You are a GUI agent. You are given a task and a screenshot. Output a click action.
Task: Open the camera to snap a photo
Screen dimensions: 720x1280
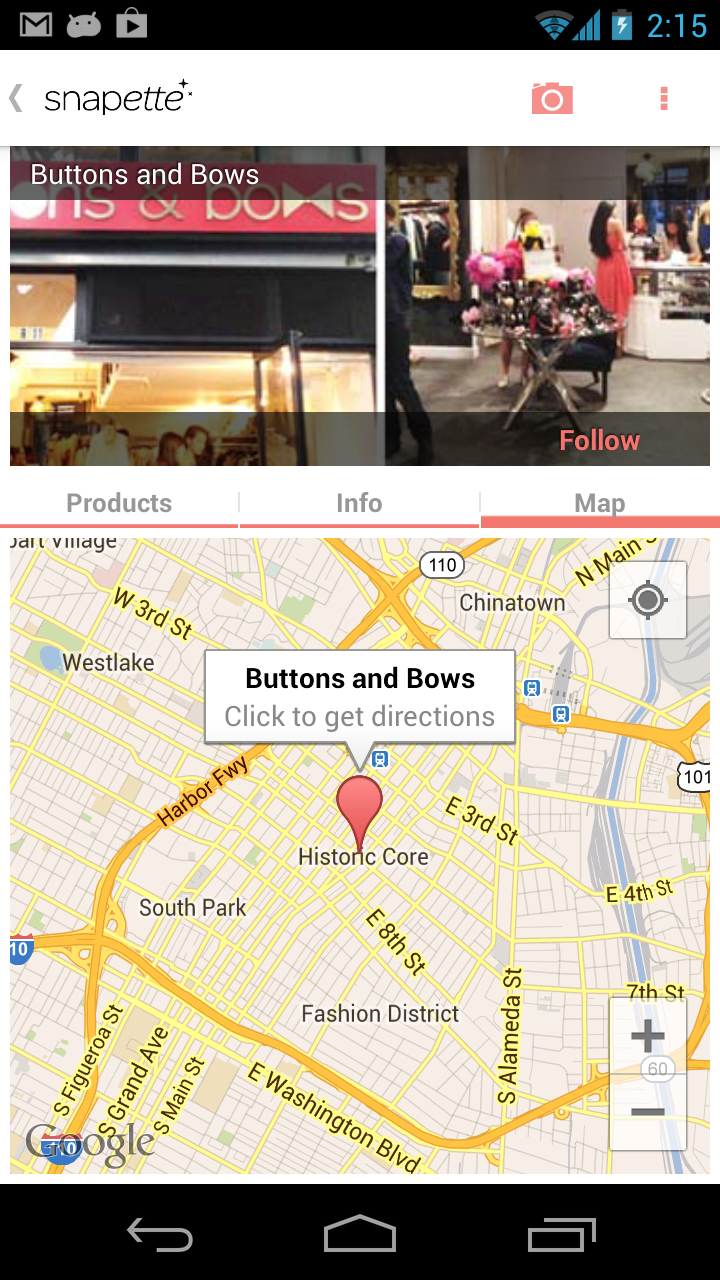coord(551,98)
